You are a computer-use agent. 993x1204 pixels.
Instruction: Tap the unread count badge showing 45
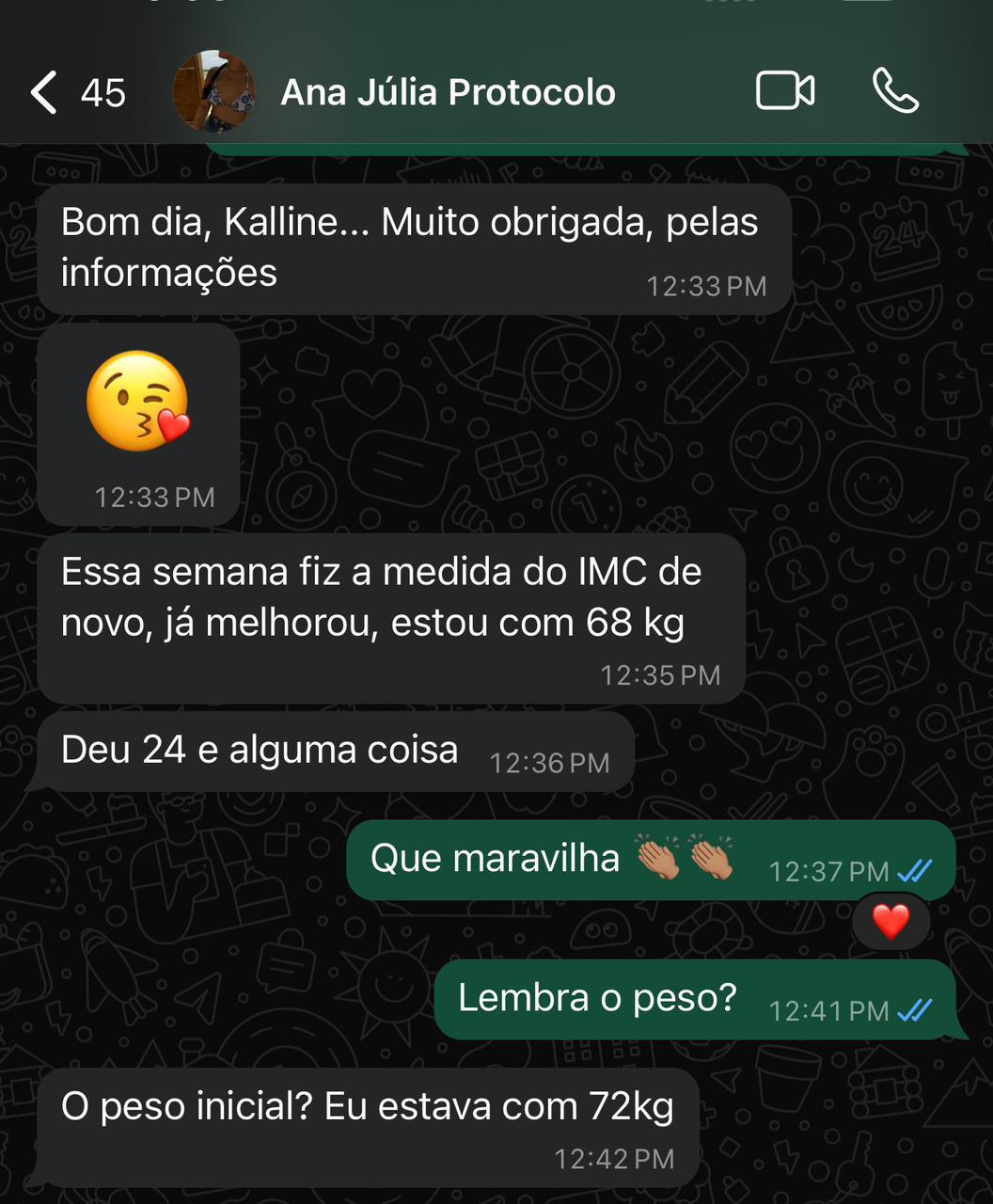[103, 92]
